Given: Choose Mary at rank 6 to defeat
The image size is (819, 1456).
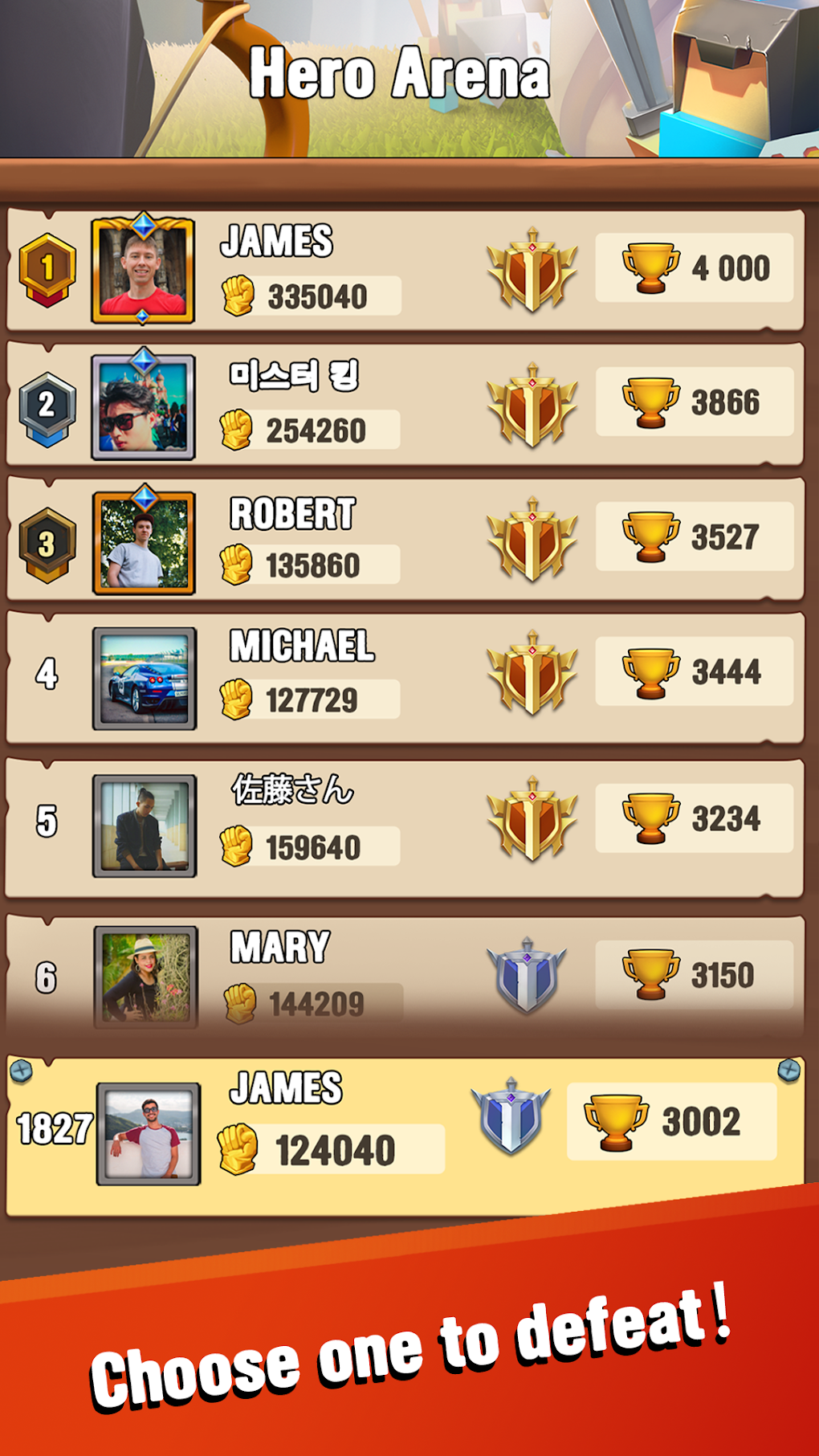Looking at the screenshot, I should [x=405, y=977].
